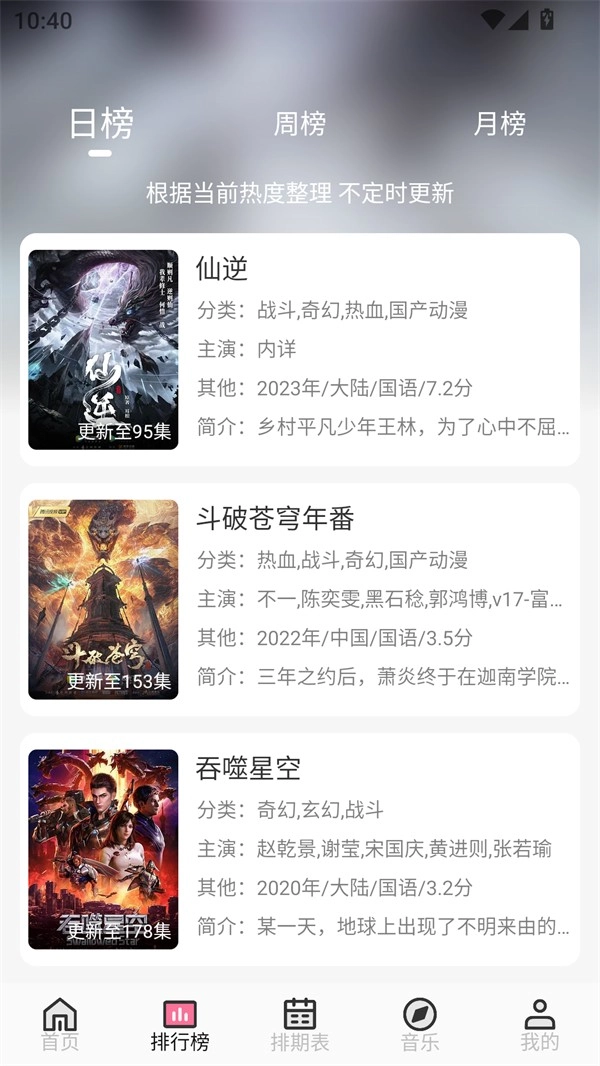Open the 斗破苍穹年番 card
This screenshot has height=1066, width=600.
300,599
